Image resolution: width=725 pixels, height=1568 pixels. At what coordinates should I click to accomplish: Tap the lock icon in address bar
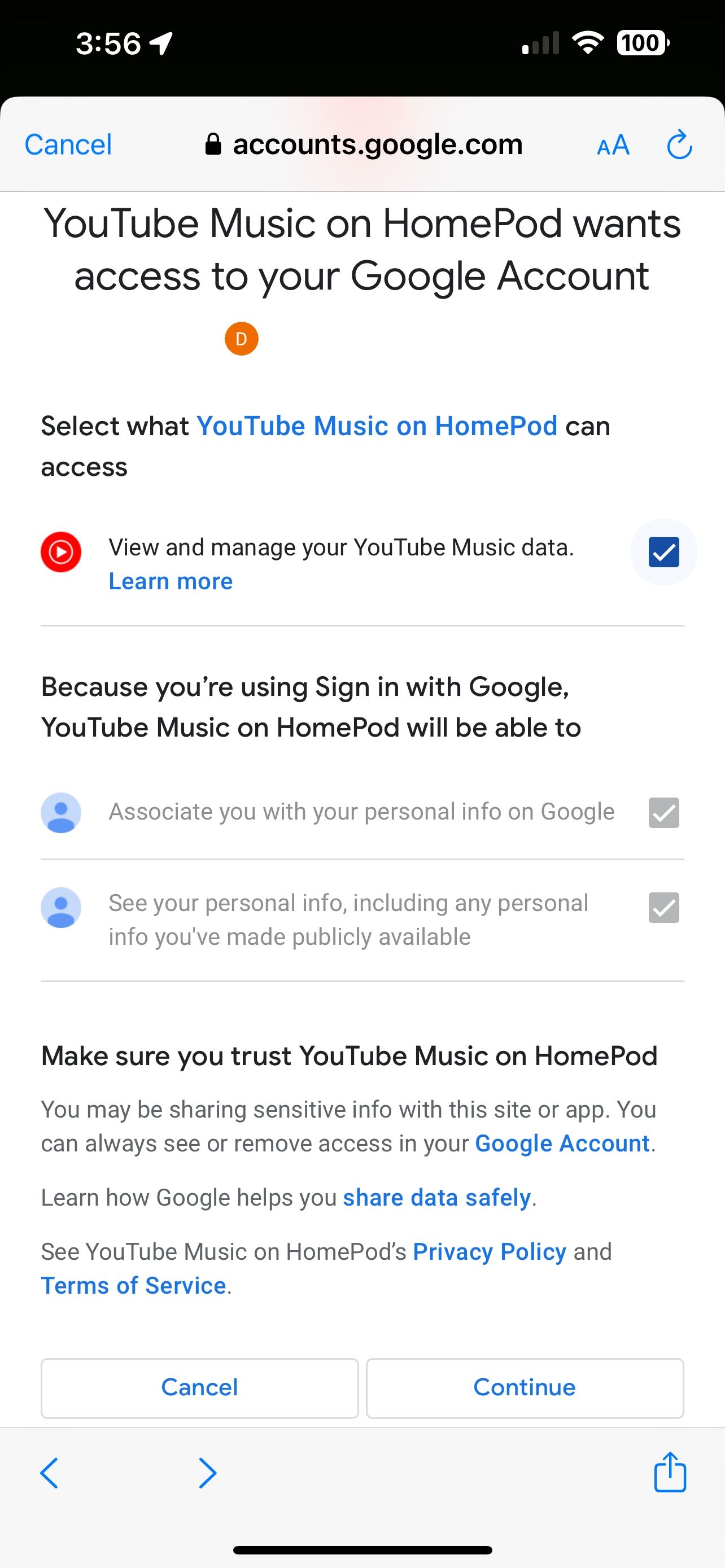214,144
